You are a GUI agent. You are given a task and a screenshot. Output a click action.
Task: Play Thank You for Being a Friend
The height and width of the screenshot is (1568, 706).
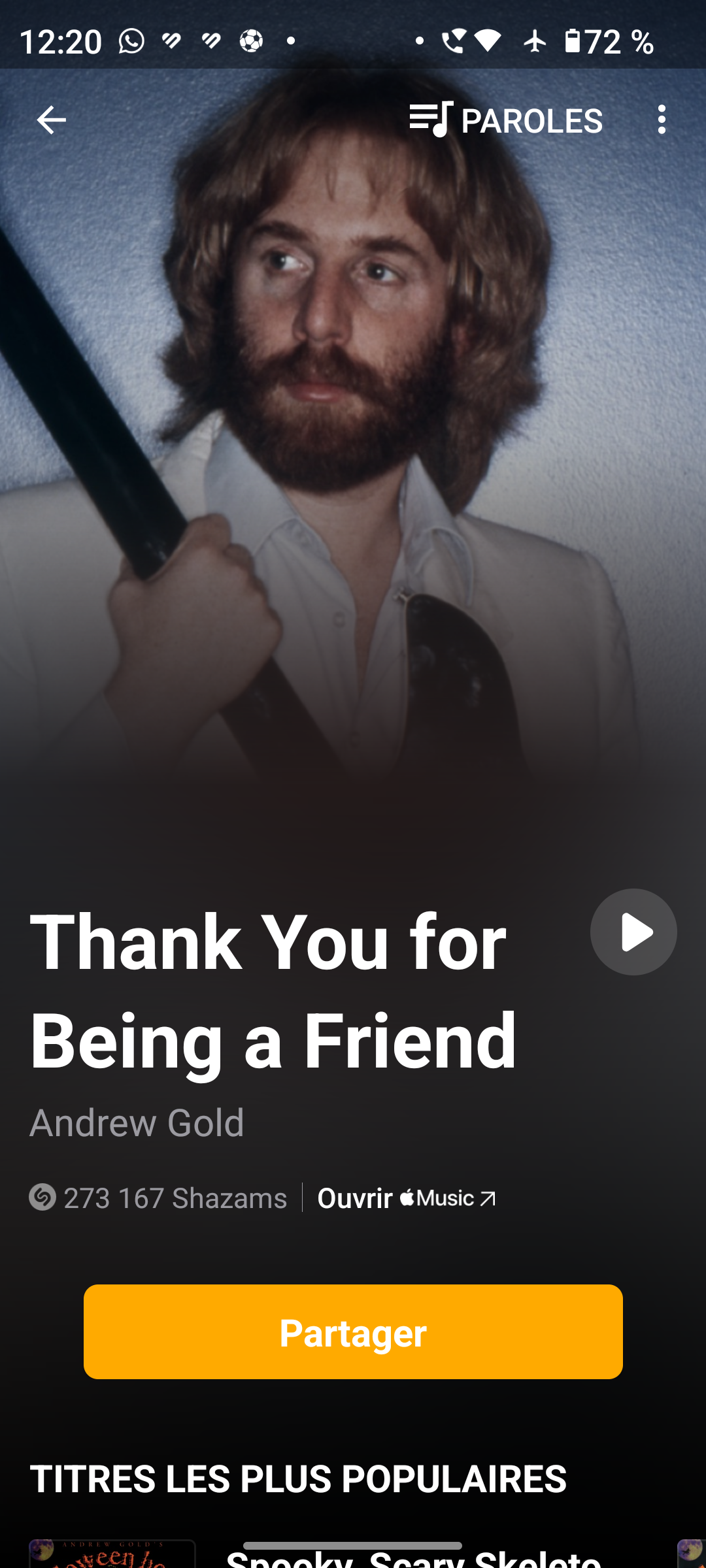pos(633,932)
